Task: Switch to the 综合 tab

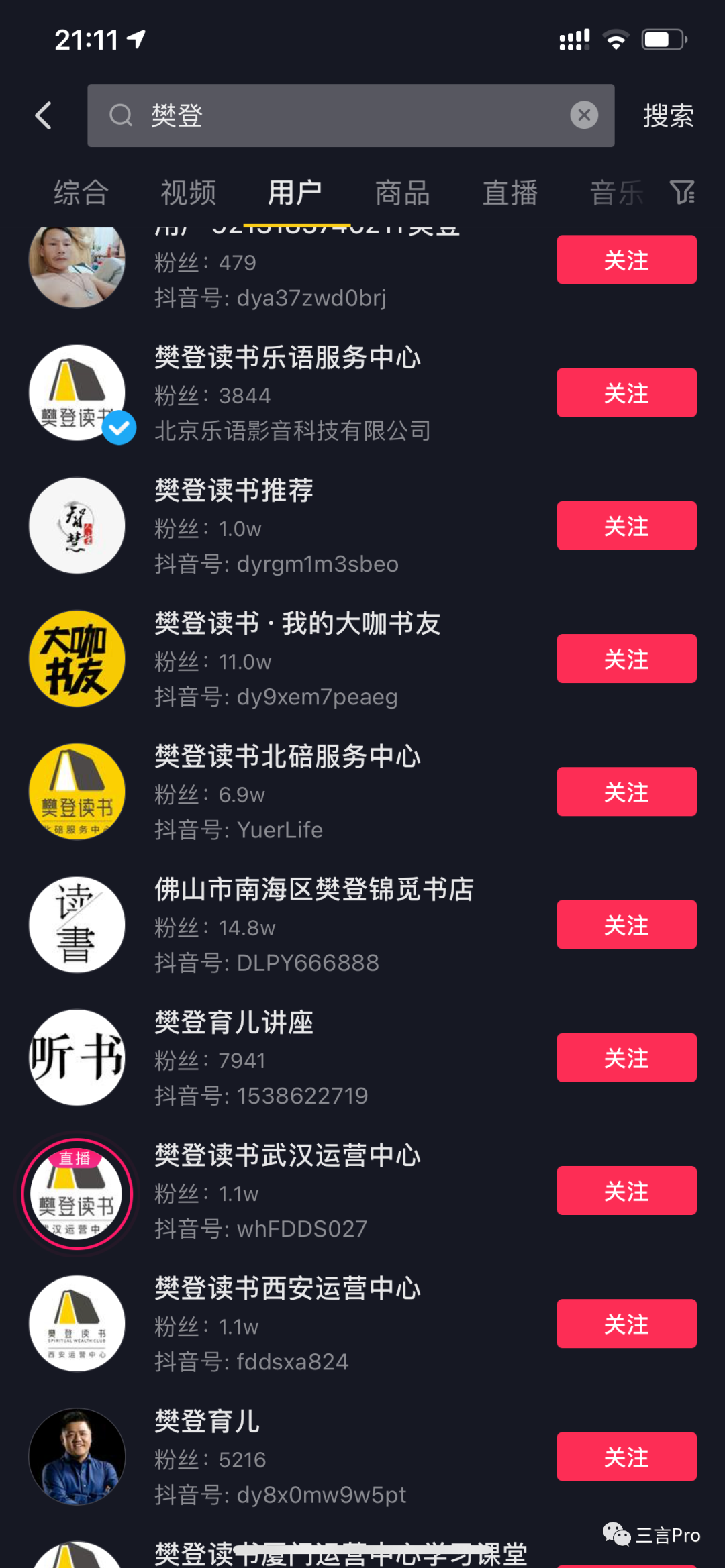Action: pos(81,193)
